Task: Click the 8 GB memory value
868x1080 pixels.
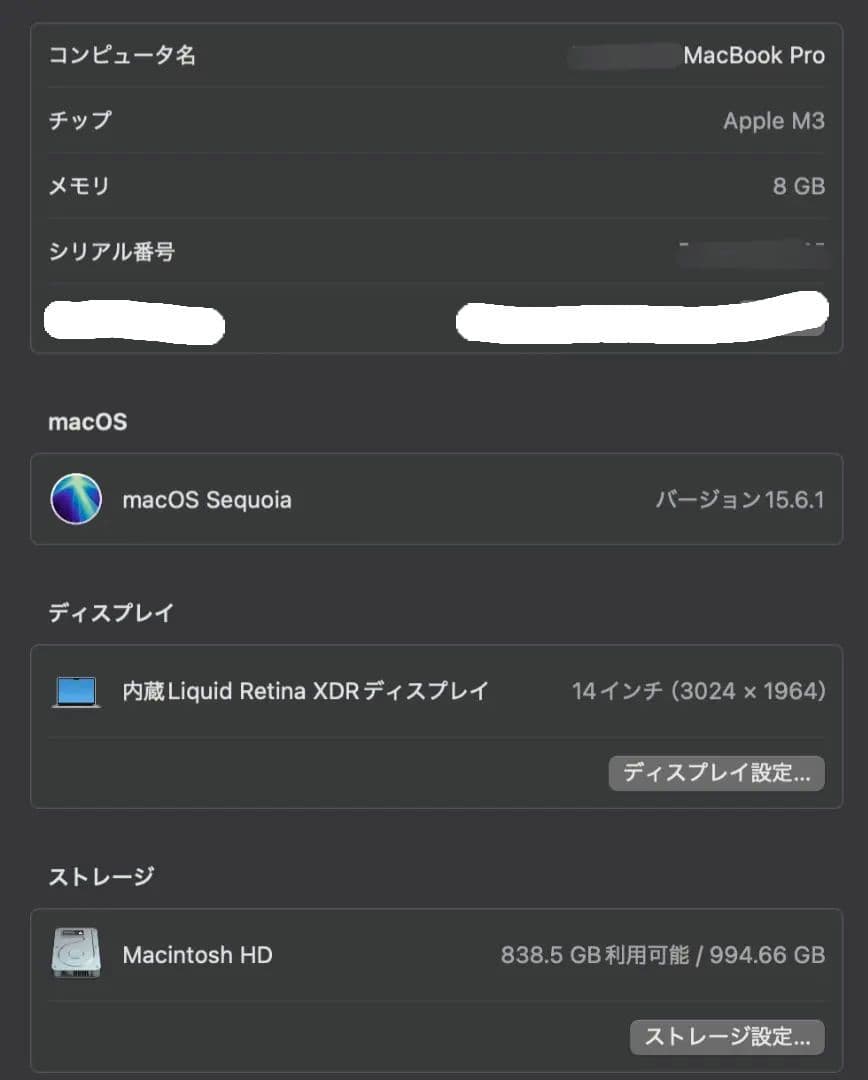Action: [799, 187]
